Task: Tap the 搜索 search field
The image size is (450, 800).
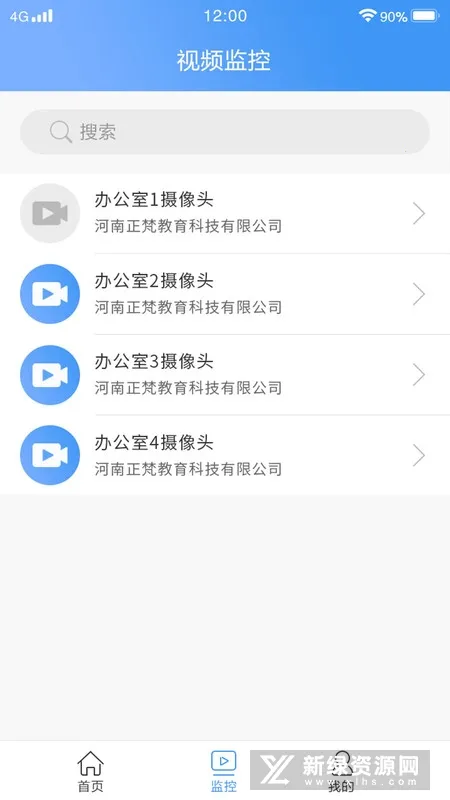Action: pyautogui.click(x=224, y=132)
